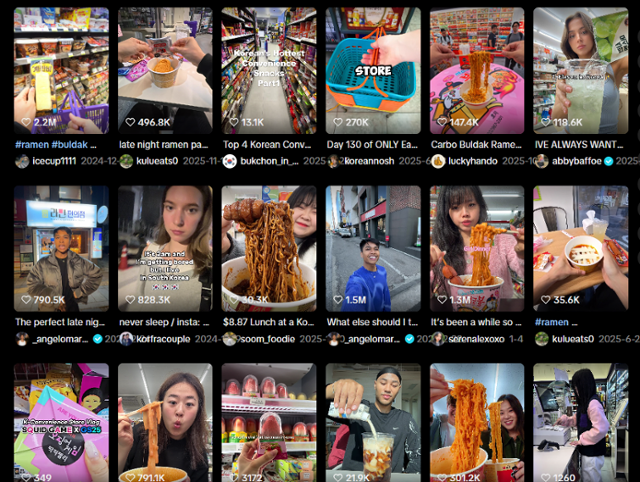Play the video with 791.1K likes

(165, 420)
